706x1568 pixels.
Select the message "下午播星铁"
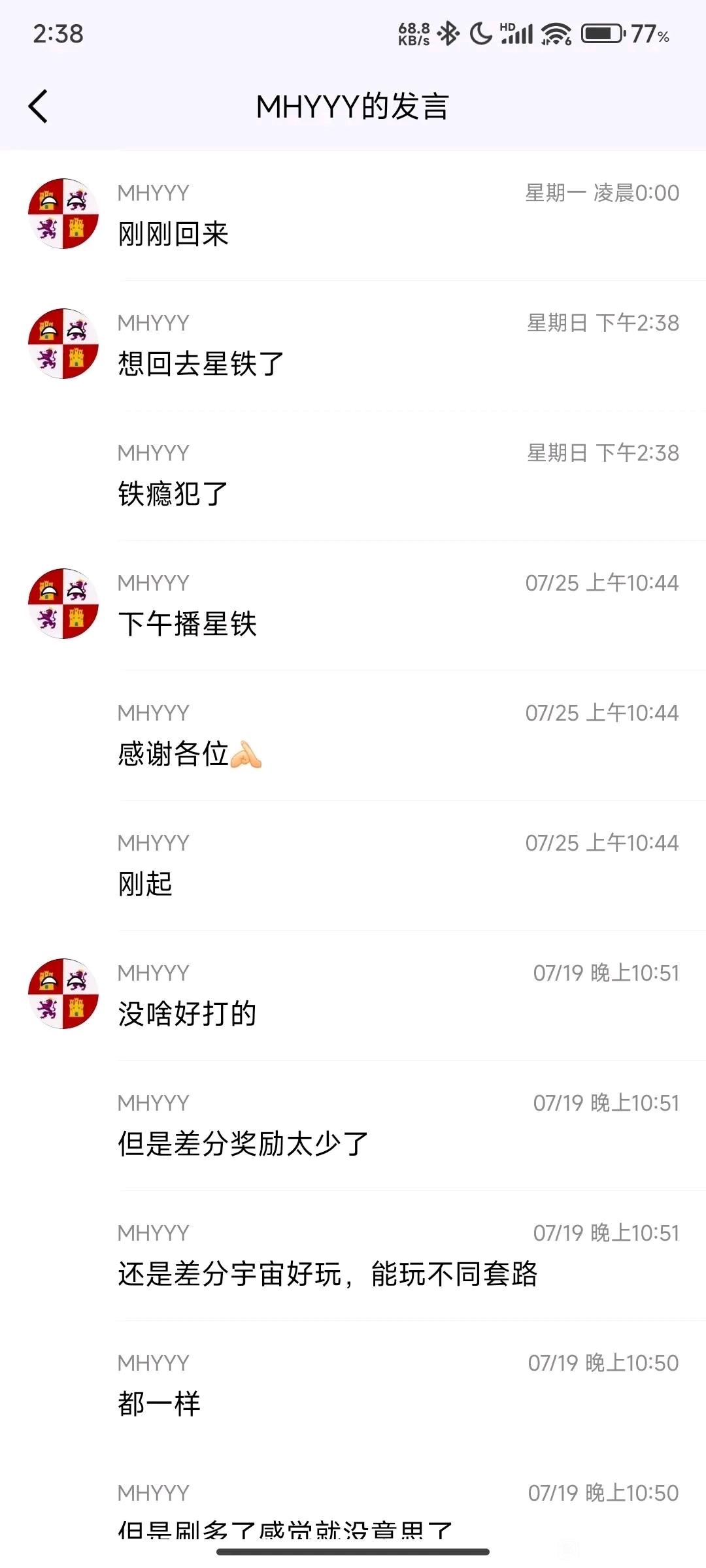tap(188, 624)
